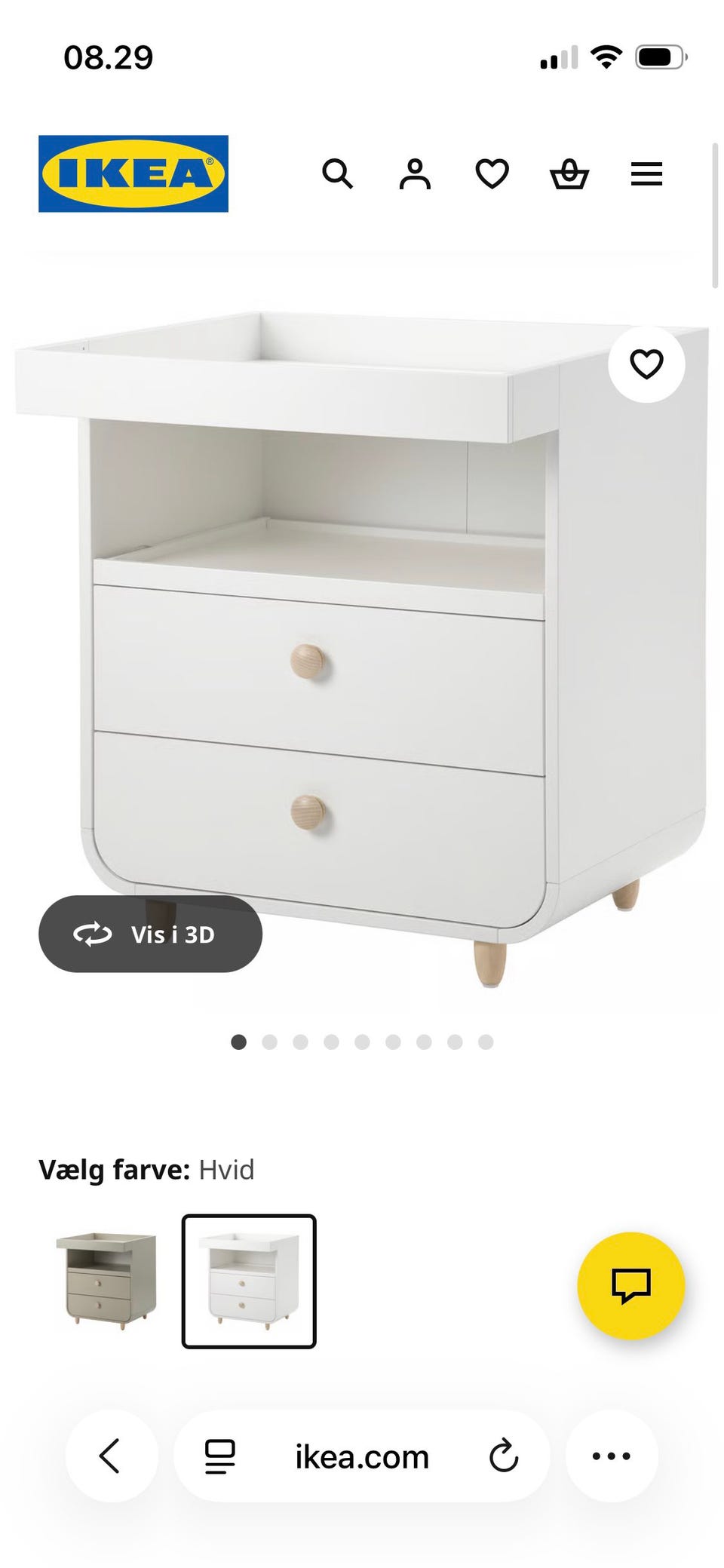
Task: Open the user account profile icon
Action: (415, 174)
